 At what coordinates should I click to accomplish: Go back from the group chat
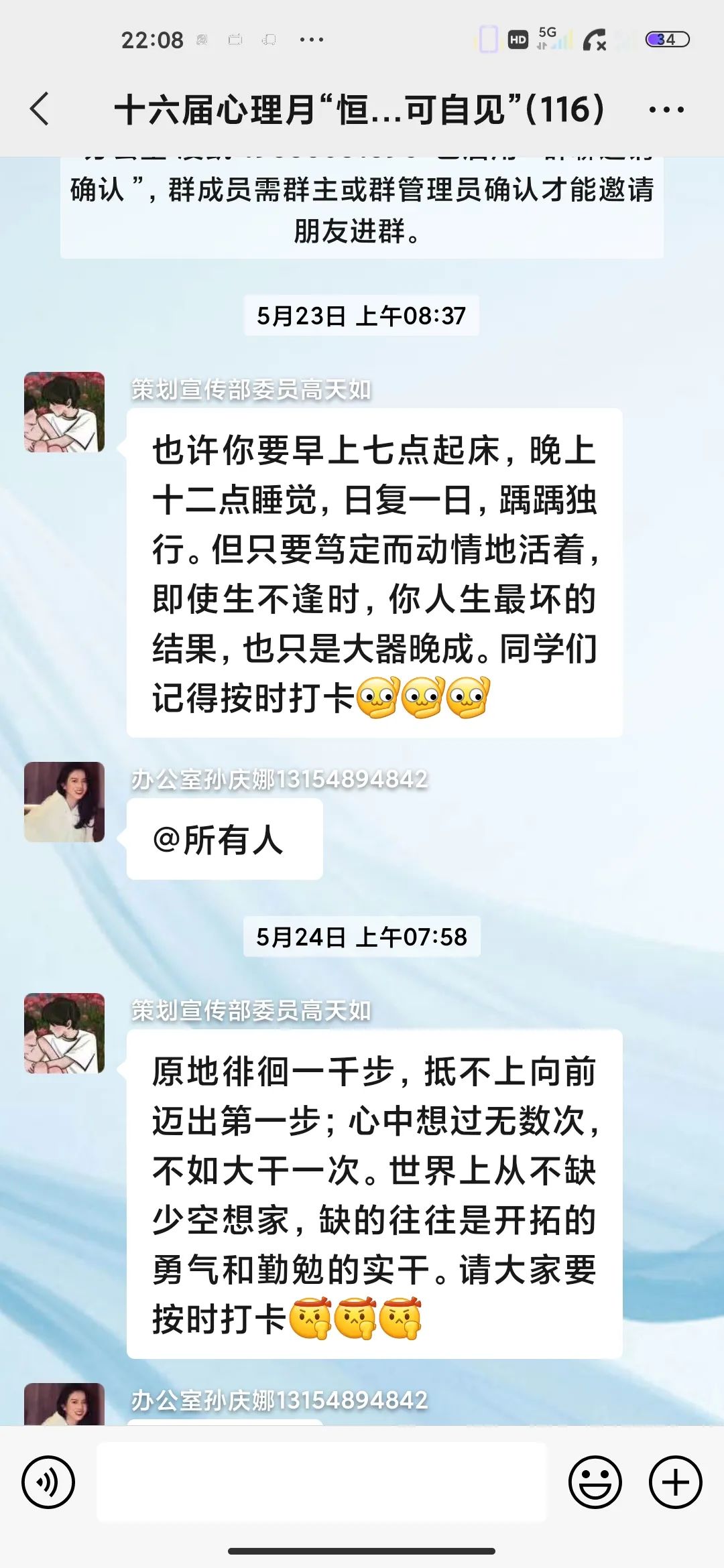tap(40, 109)
